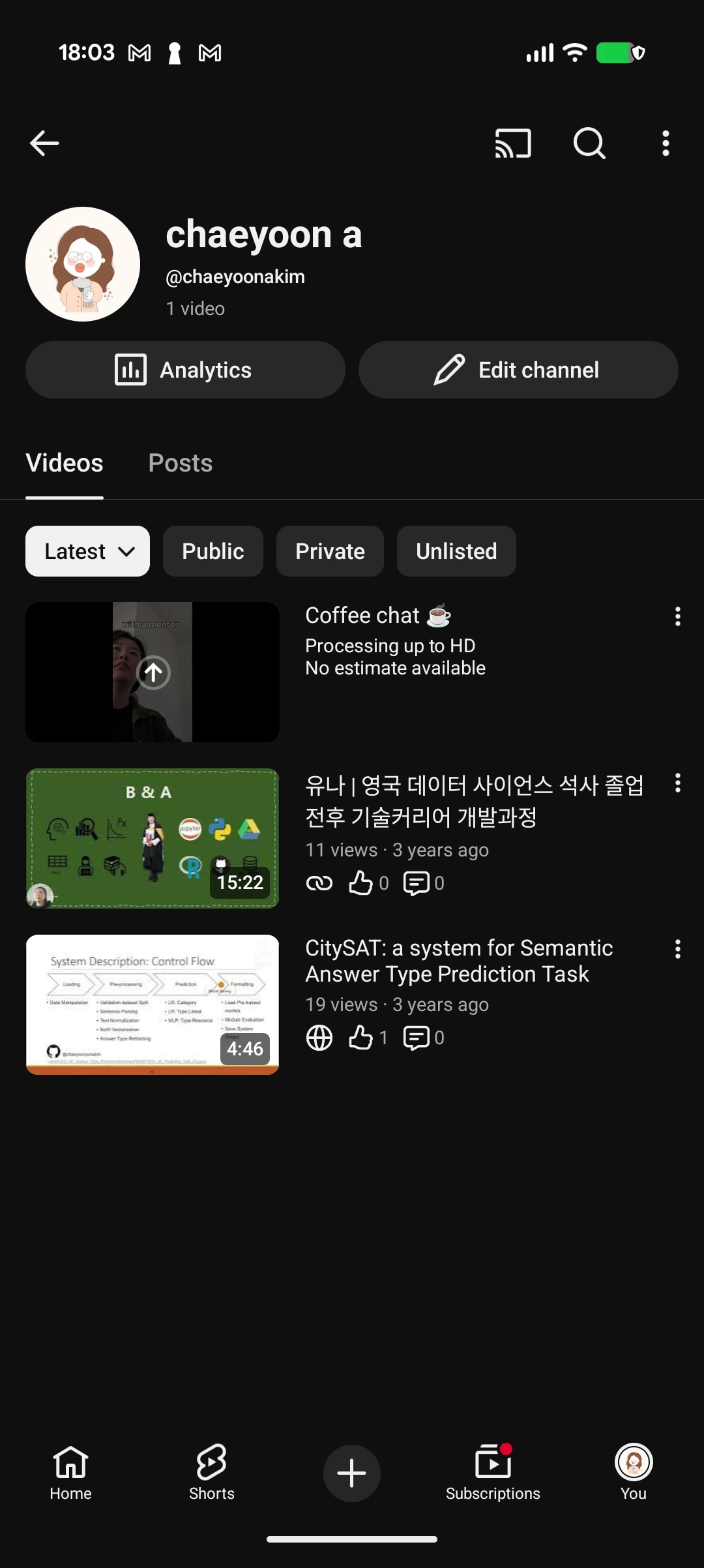Open the Subscriptions tab
This screenshot has width=704, height=1568.
pos(493,1473)
